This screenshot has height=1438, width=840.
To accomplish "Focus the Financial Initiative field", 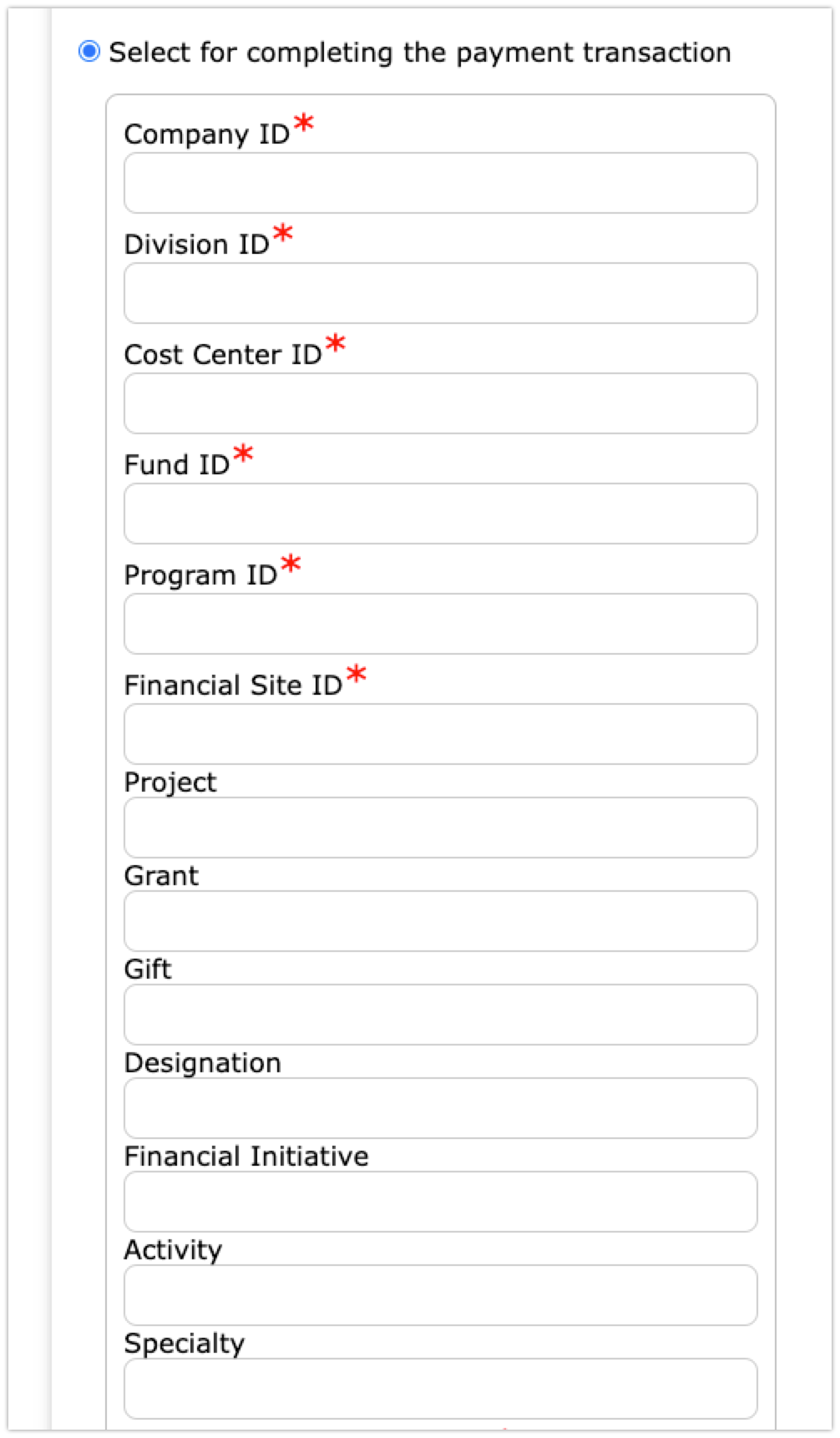I will [x=441, y=1202].
